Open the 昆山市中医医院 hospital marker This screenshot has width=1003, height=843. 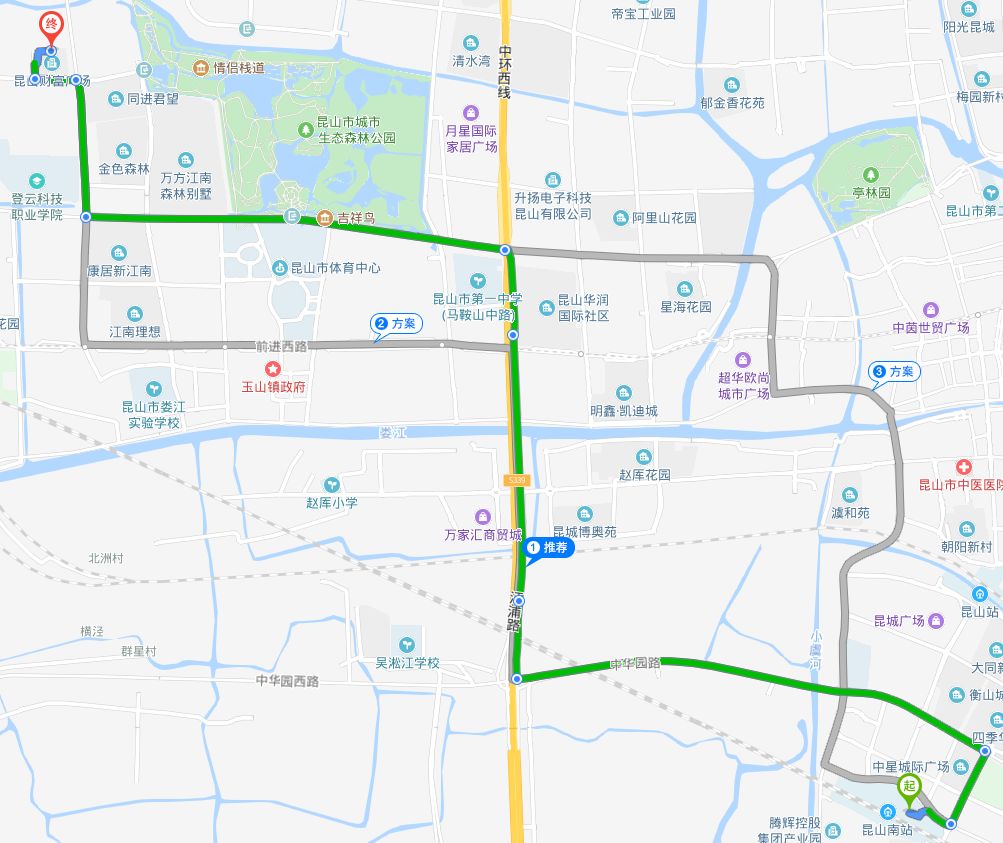[x=963, y=467]
